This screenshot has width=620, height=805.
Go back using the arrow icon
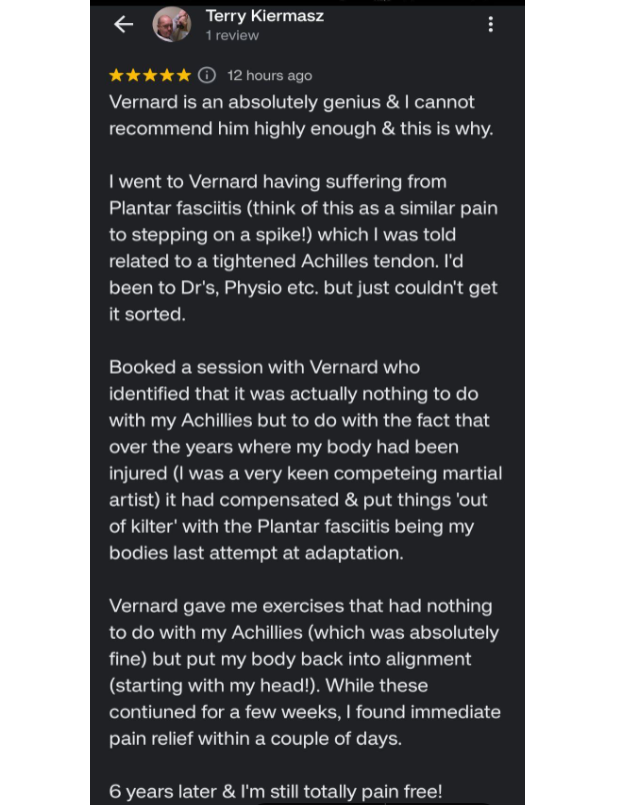pyautogui.click(x=124, y=24)
